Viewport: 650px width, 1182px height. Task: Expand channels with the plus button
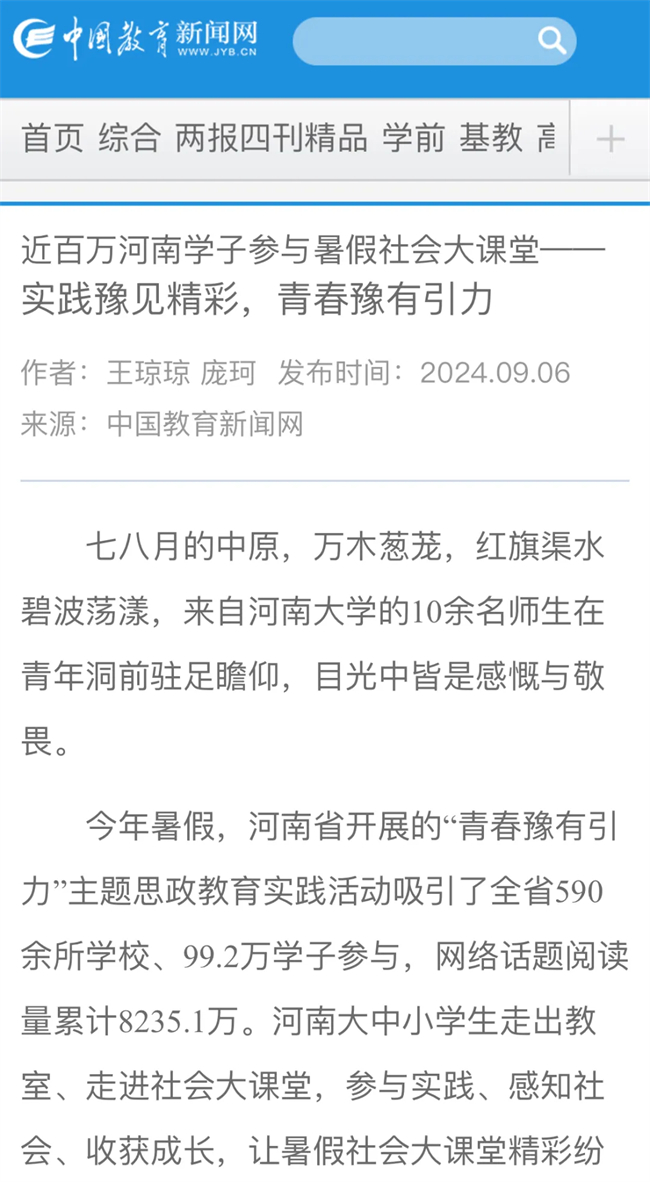(x=609, y=139)
